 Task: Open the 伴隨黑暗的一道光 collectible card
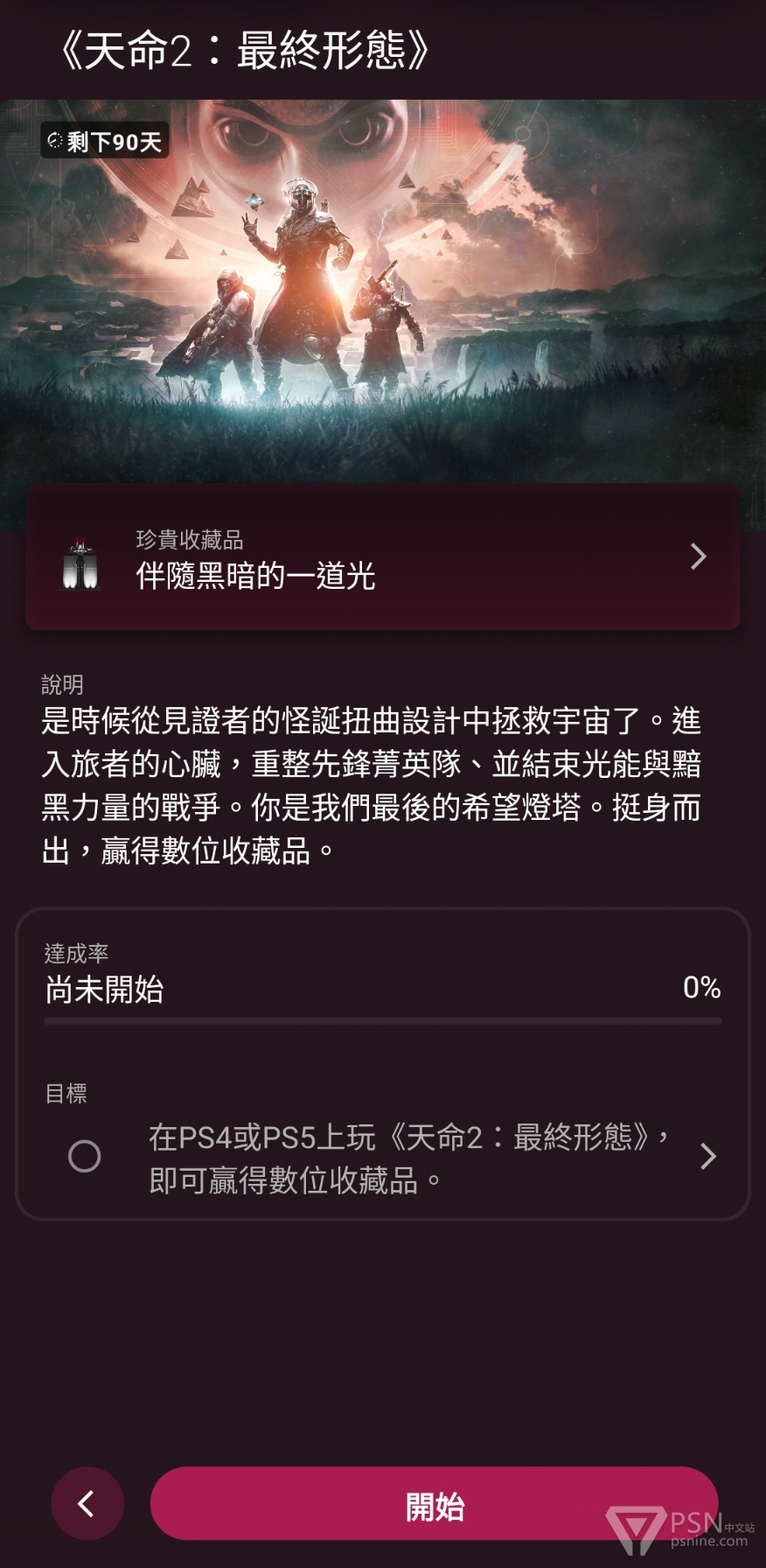point(383,556)
